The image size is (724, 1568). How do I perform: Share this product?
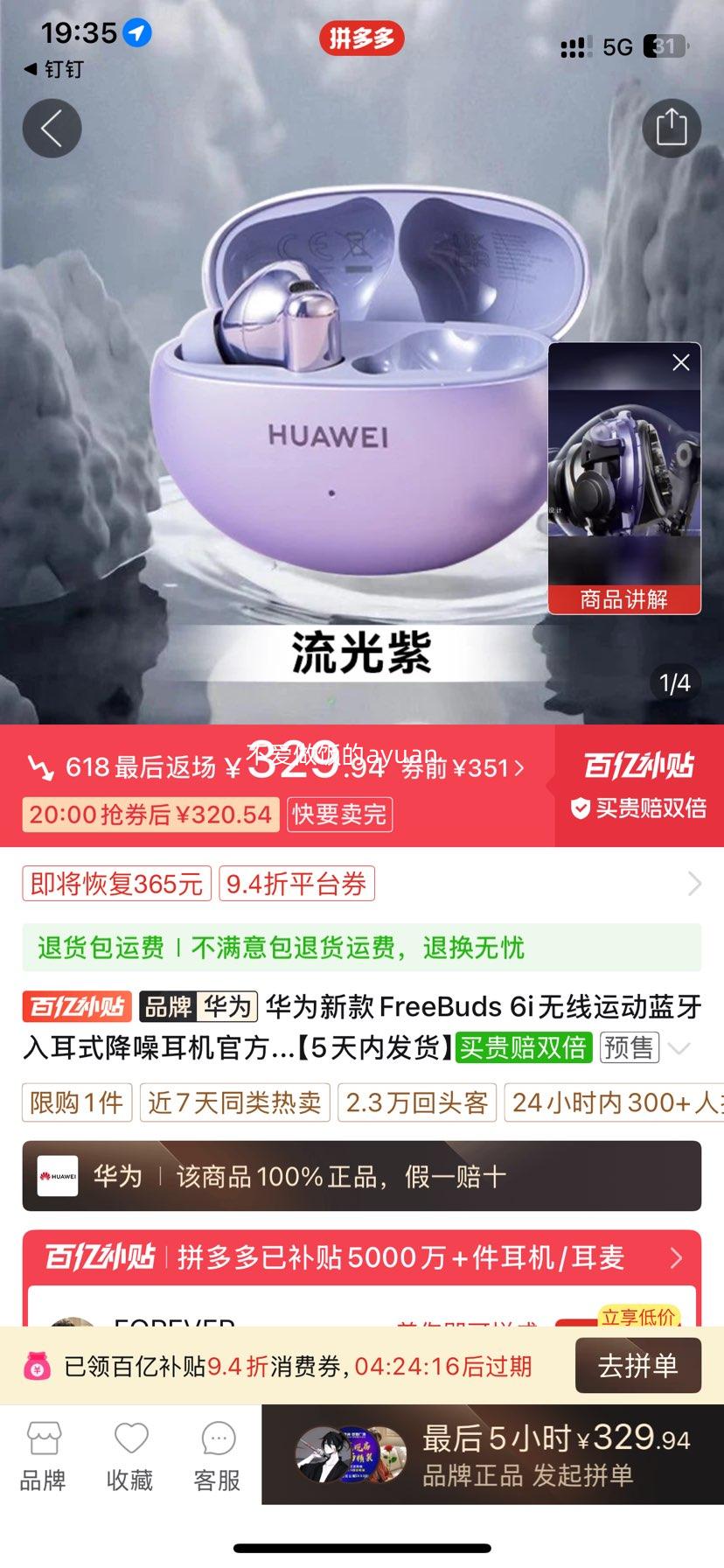tap(671, 129)
